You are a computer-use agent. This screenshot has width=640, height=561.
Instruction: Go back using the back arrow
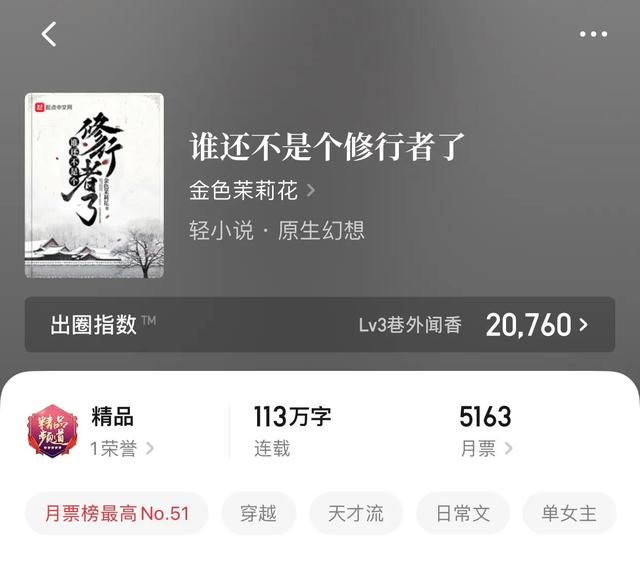point(48,34)
